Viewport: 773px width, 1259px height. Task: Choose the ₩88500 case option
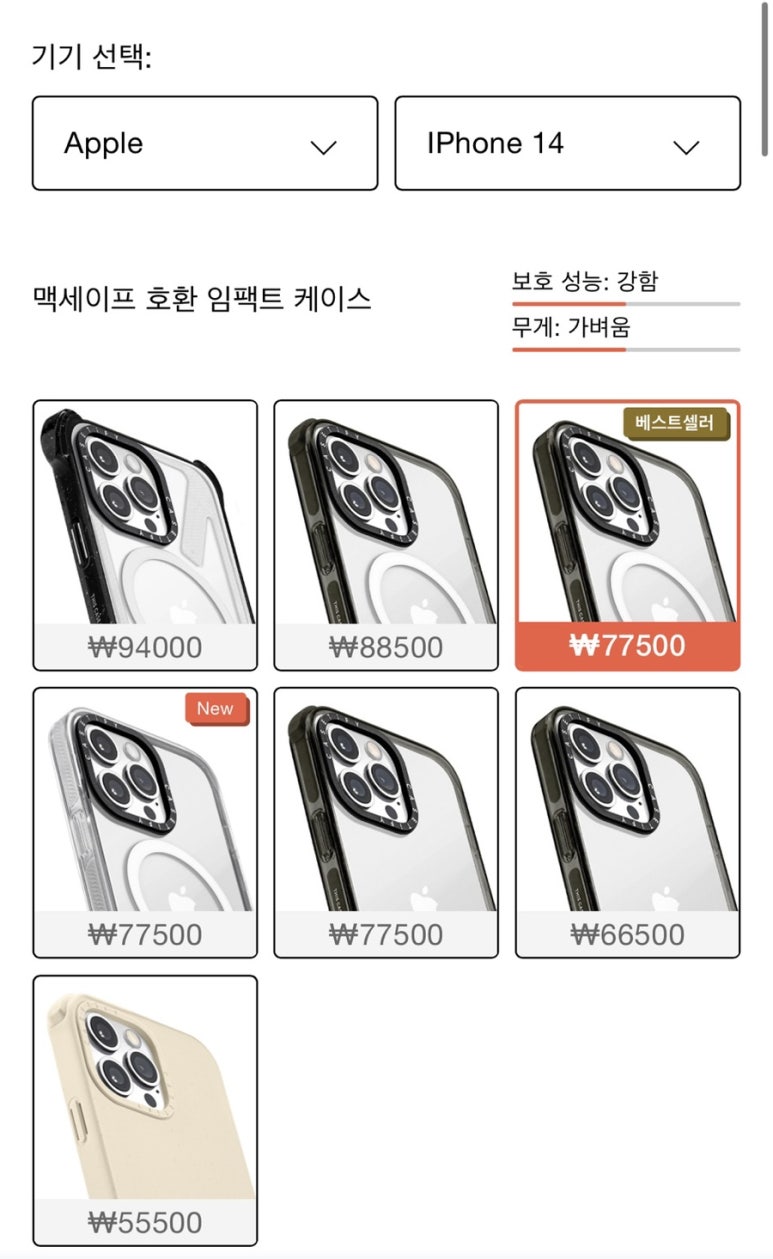coord(386,535)
